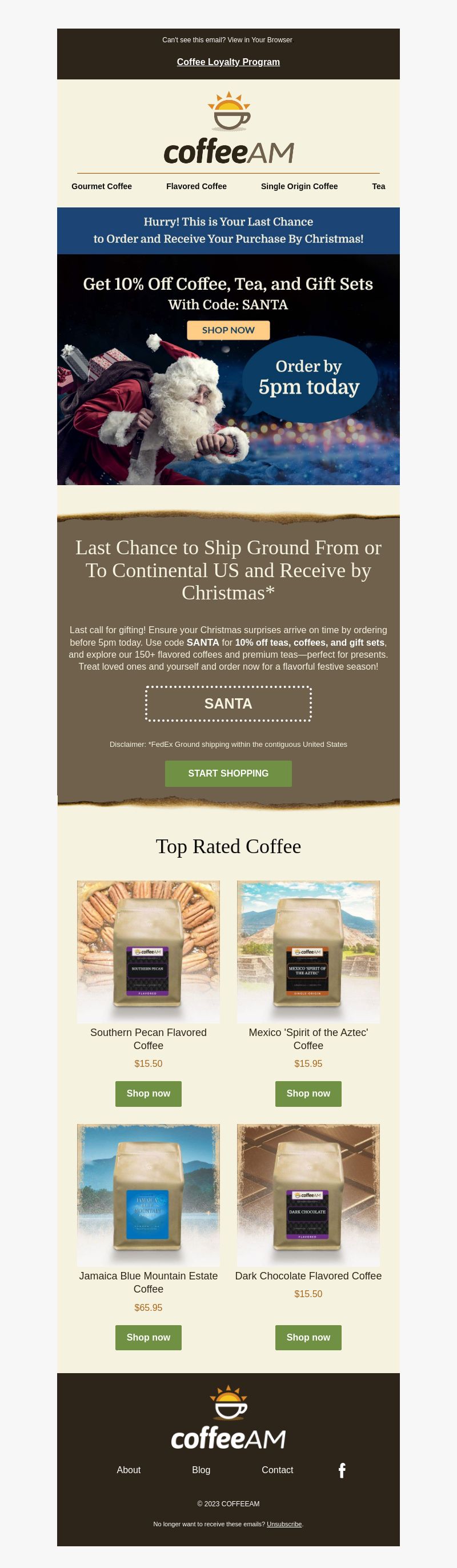Browse Single Origin Coffee
Viewport: 457px width, 1568px height.
(x=299, y=186)
